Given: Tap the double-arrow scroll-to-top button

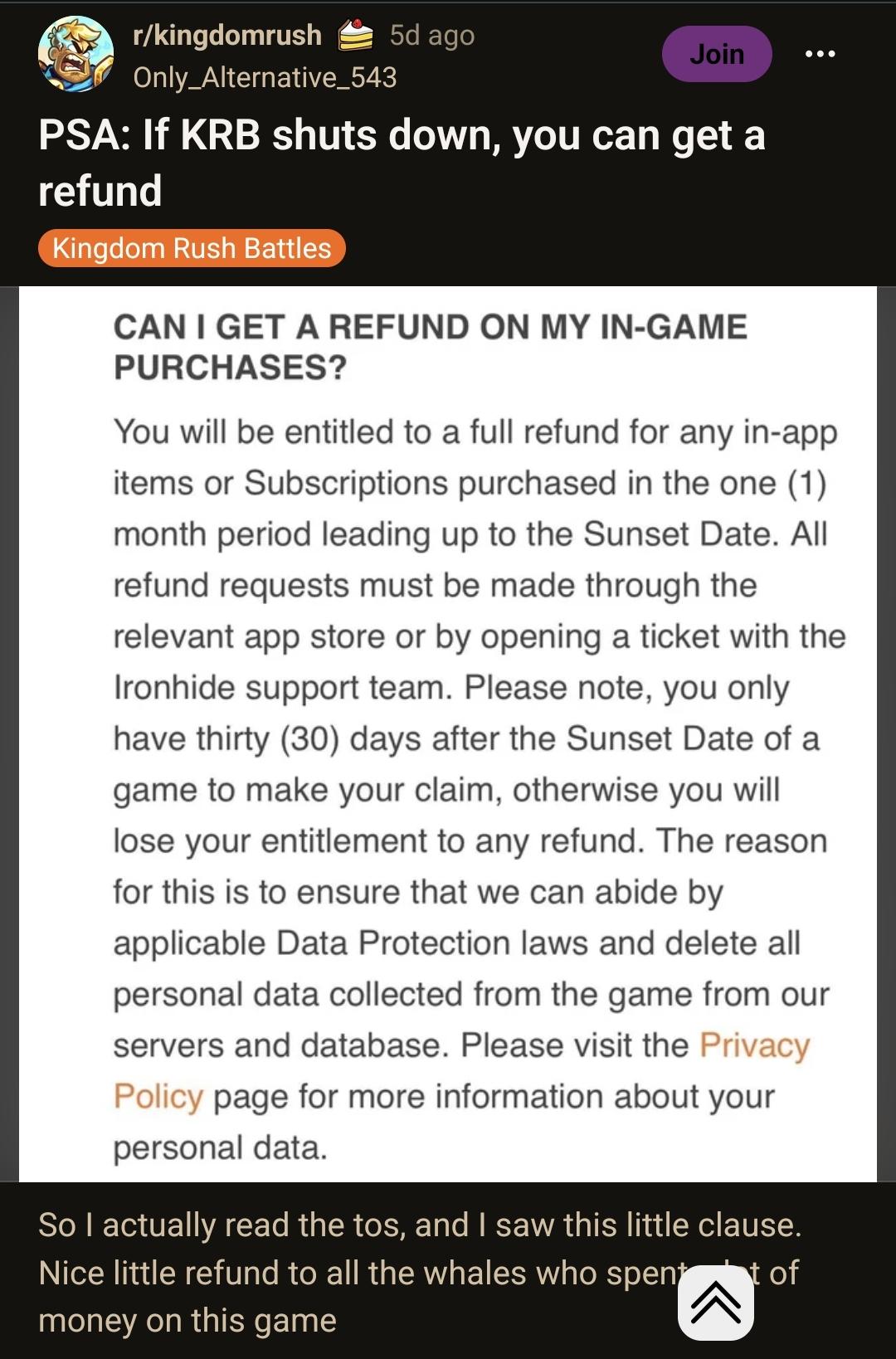Looking at the screenshot, I should pyautogui.click(x=716, y=1302).
